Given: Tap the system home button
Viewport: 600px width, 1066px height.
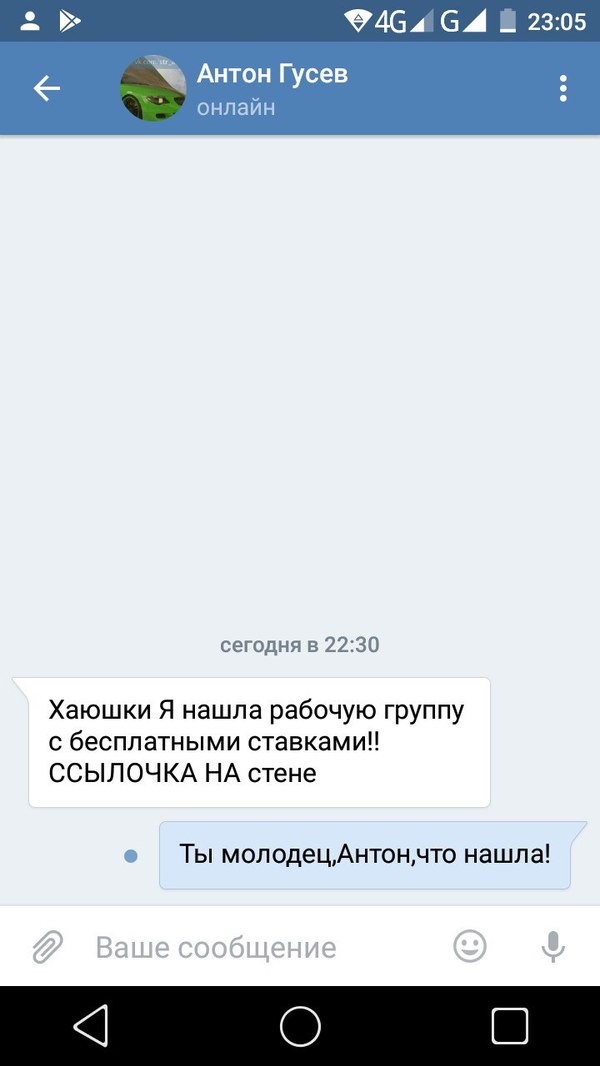Looking at the screenshot, I should point(300,1026).
